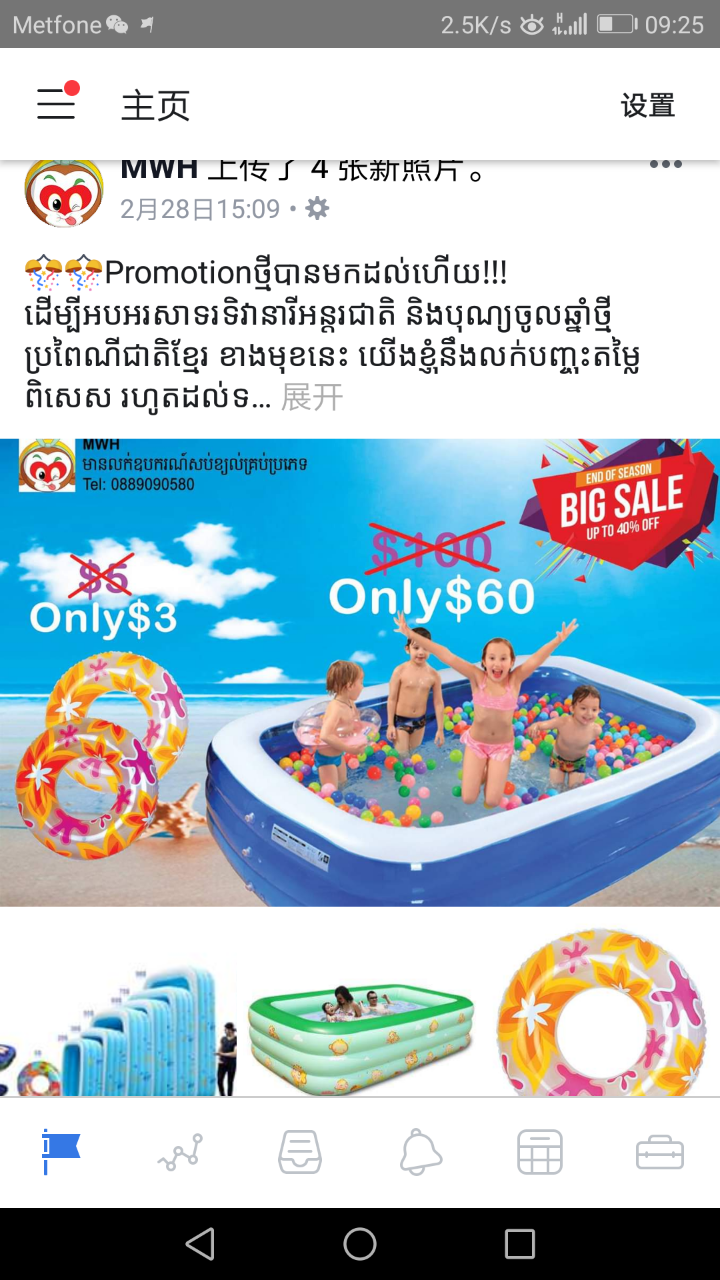View the stacked blue pools photo
Image resolution: width=720 pixels, height=1280 pixels.
(120, 1020)
